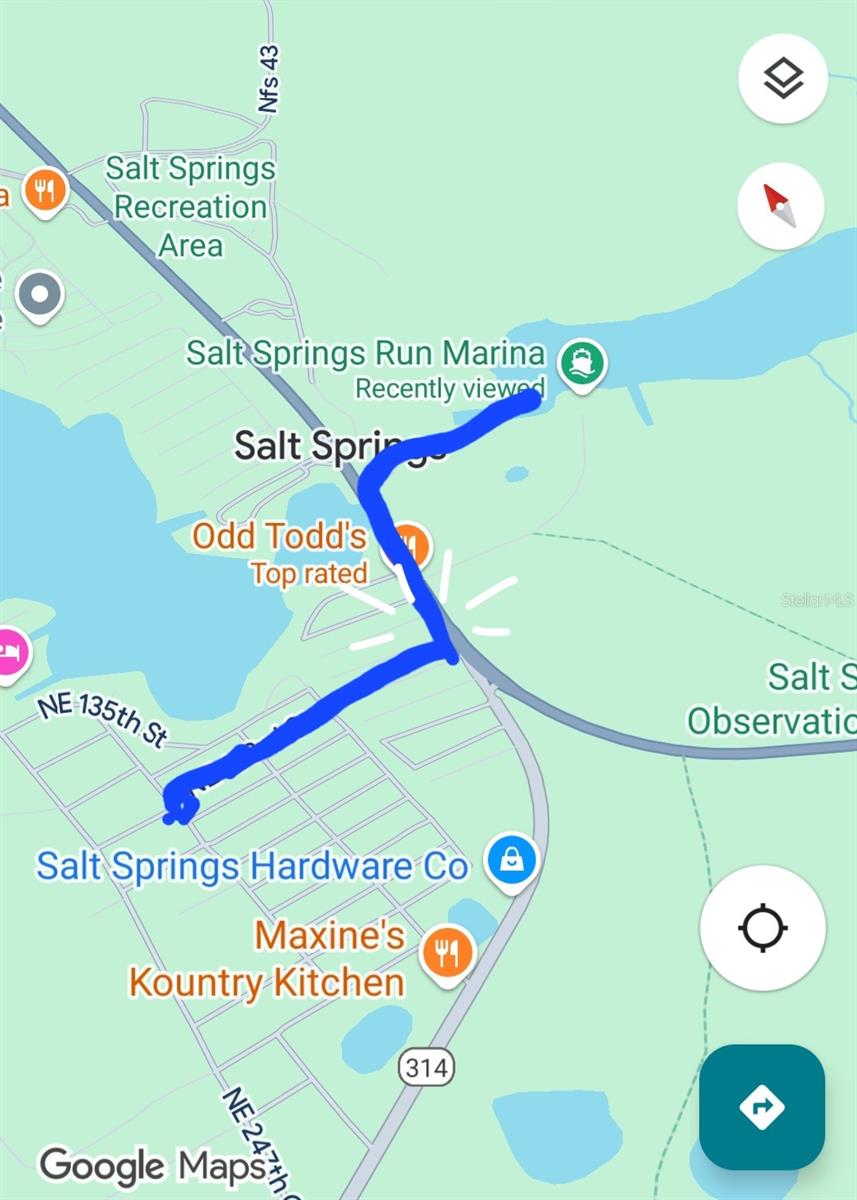857x1200 pixels.
Task: Tap the compass to reset north
Action: tap(781, 206)
